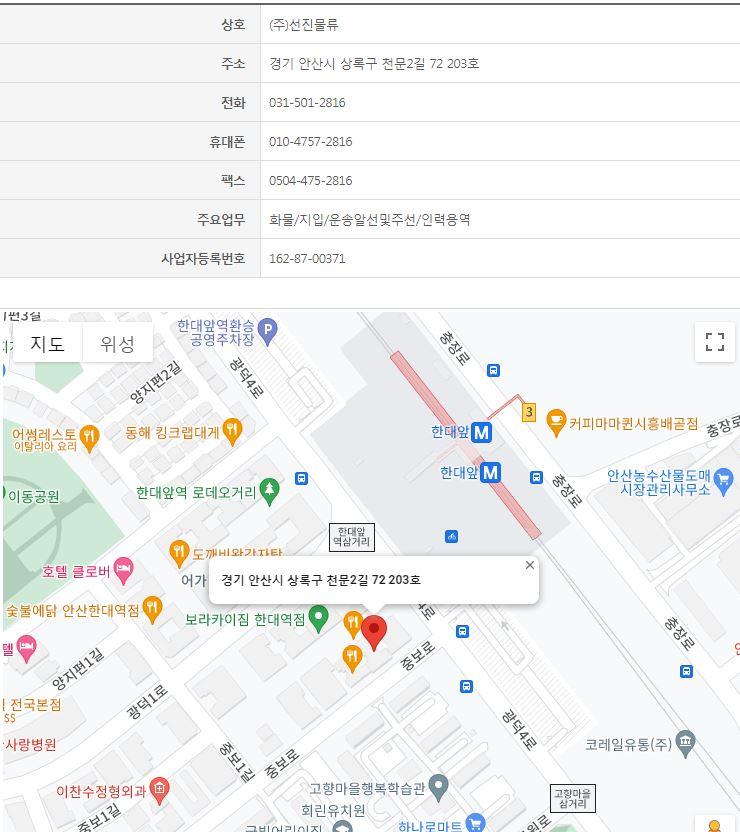Close the address info window
The width and height of the screenshot is (740, 832).
click(530, 565)
